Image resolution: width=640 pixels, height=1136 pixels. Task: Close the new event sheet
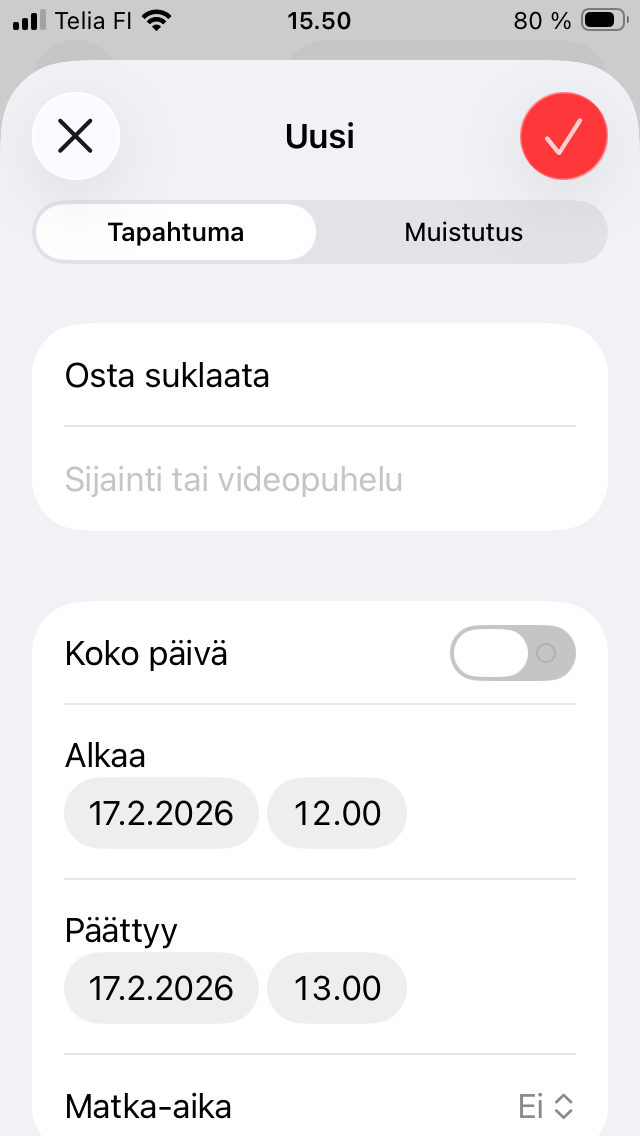tap(76, 136)
